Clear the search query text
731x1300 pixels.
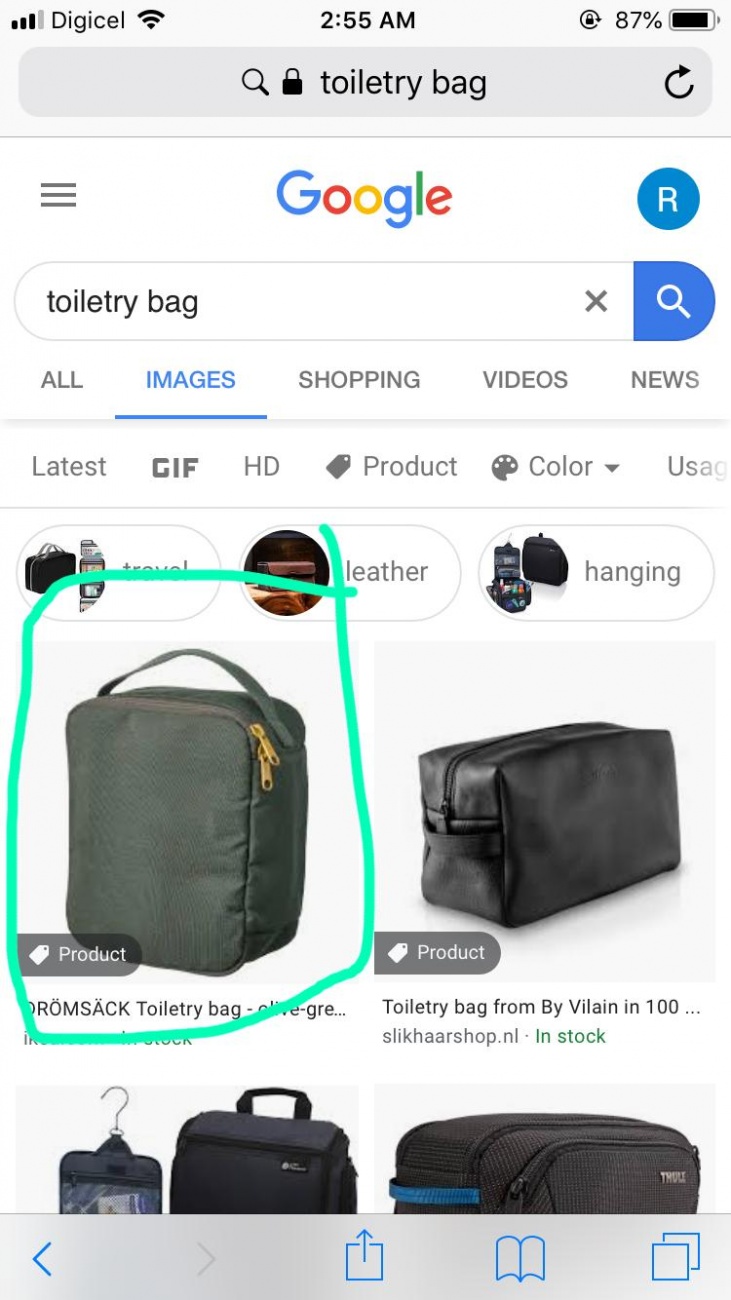pos(596,301)
